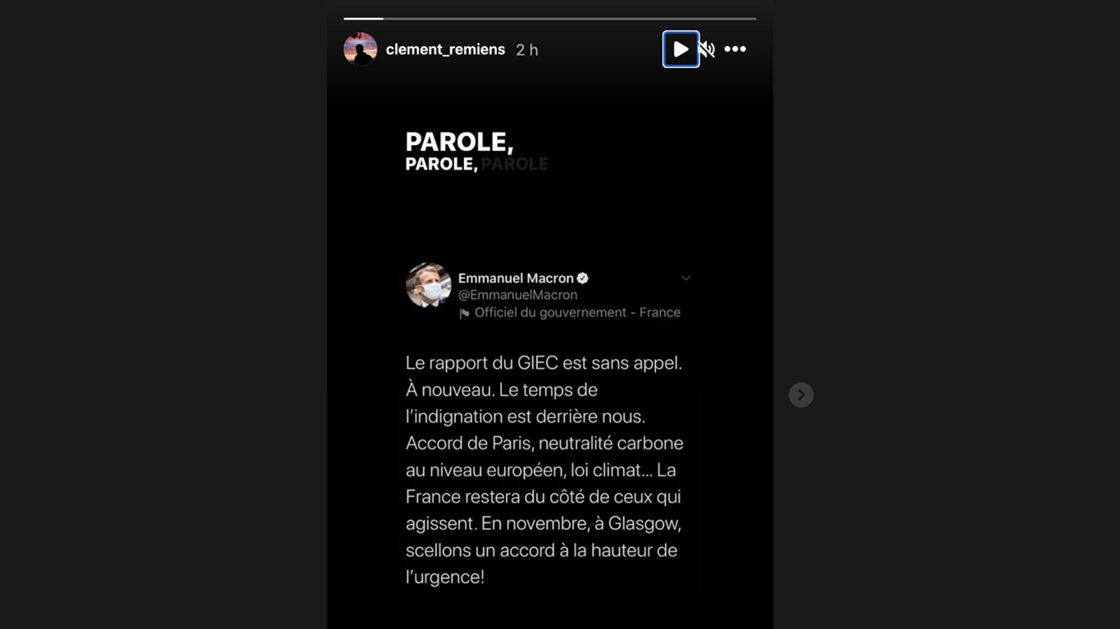
Task: Unmute the story audio
Action: (707, 49)
